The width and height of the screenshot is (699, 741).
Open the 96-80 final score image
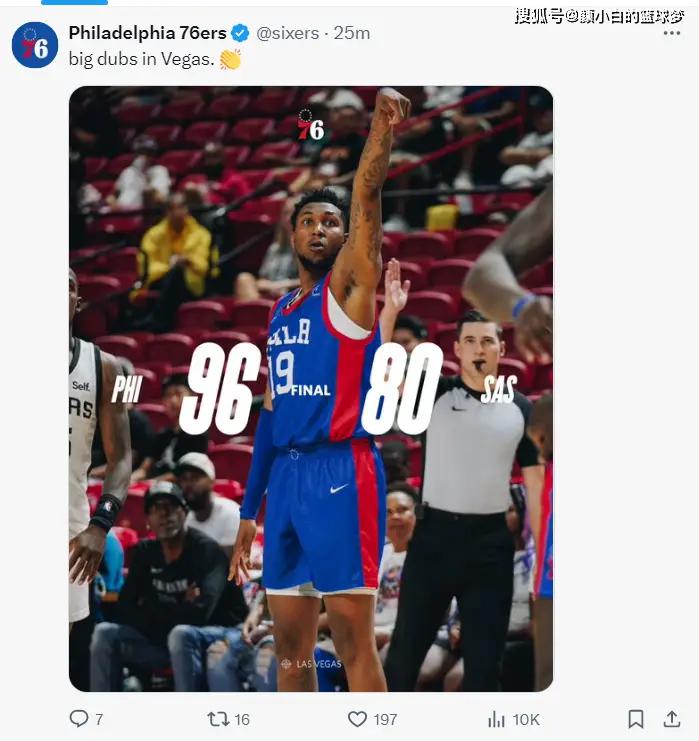pos(310,388)
